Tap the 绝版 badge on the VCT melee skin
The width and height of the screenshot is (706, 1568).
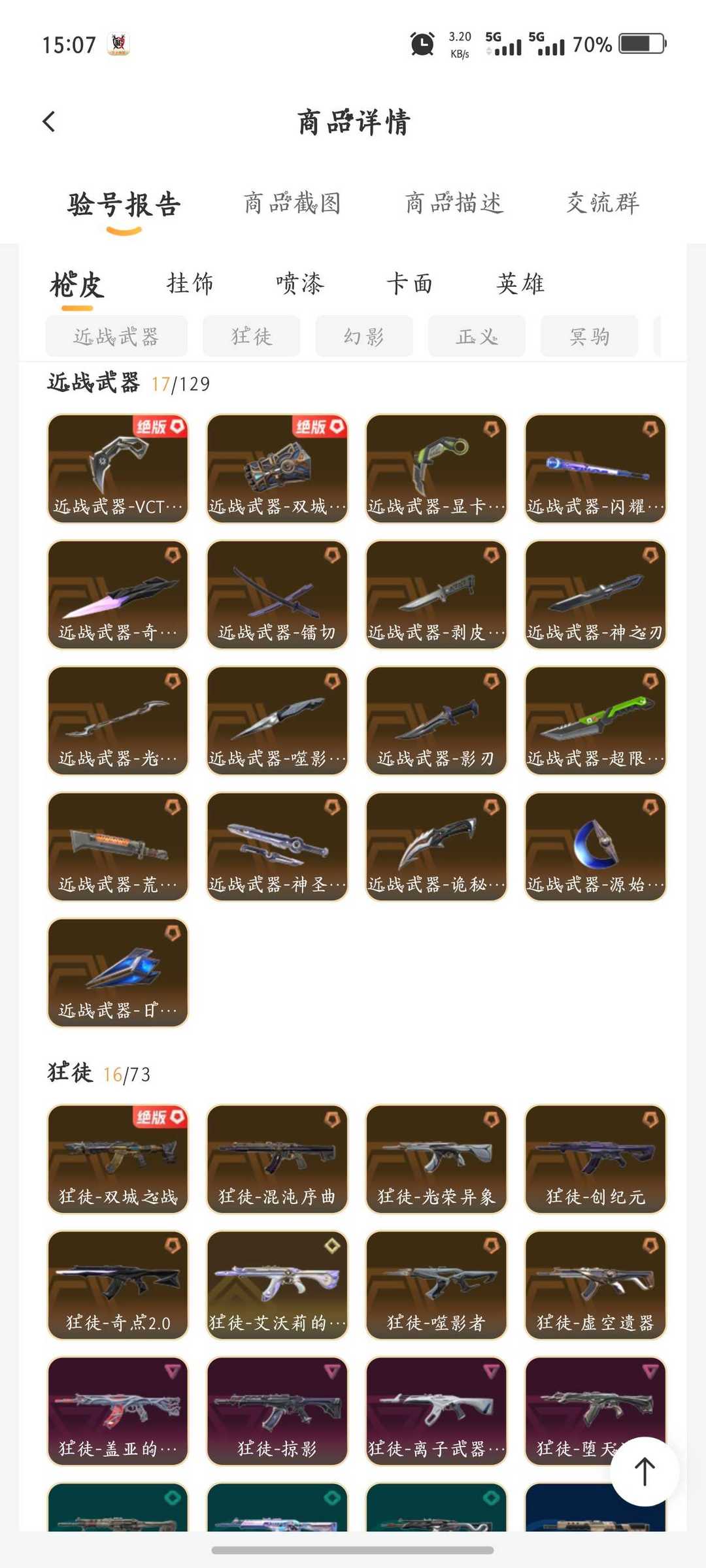pyautogui.click(x=161, y=425)
